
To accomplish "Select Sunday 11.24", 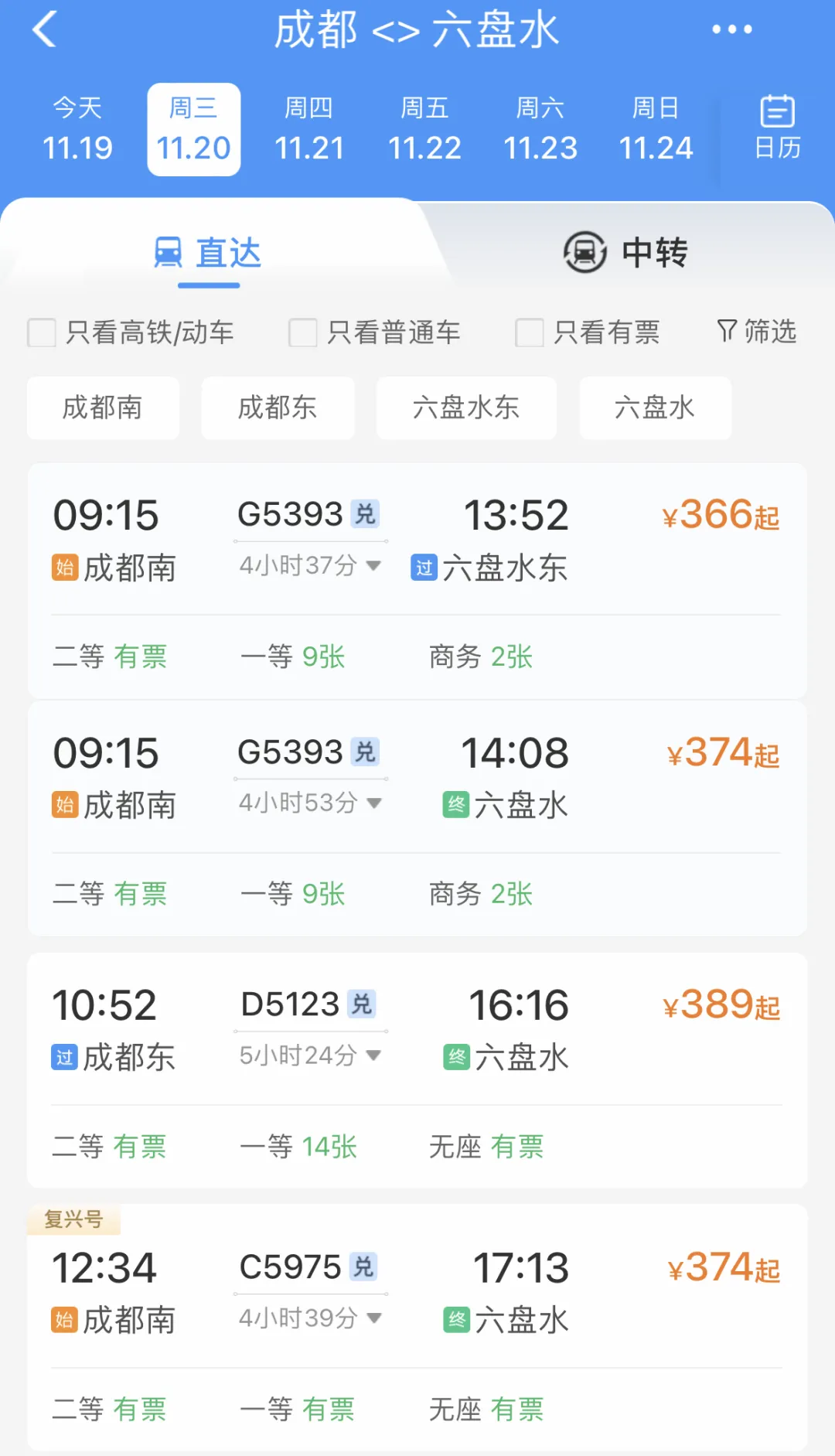I will tap(656, 129).
